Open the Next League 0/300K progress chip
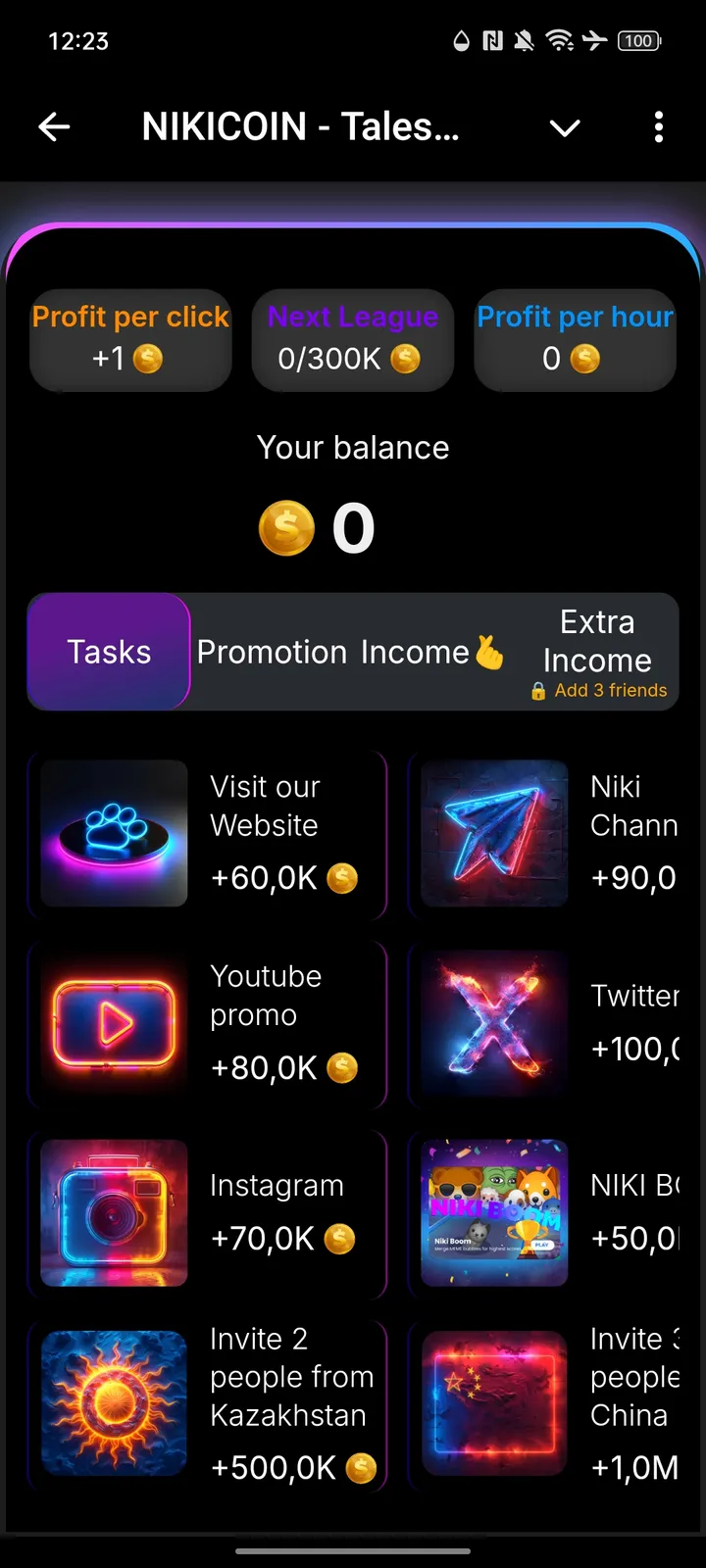This screenshot has width=706, height=1568. pos(353,340)
